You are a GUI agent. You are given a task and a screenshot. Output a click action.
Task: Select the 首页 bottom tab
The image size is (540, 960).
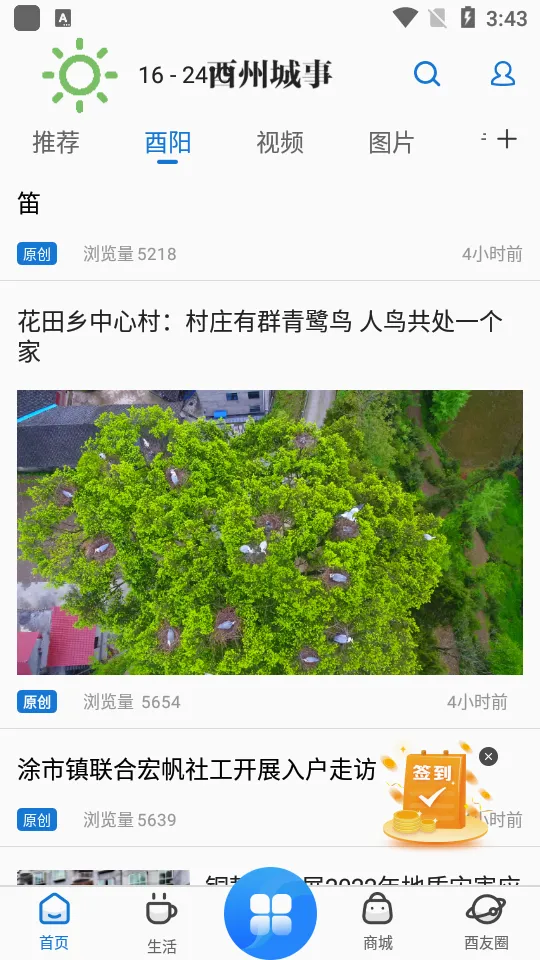(x=54, y=922)
